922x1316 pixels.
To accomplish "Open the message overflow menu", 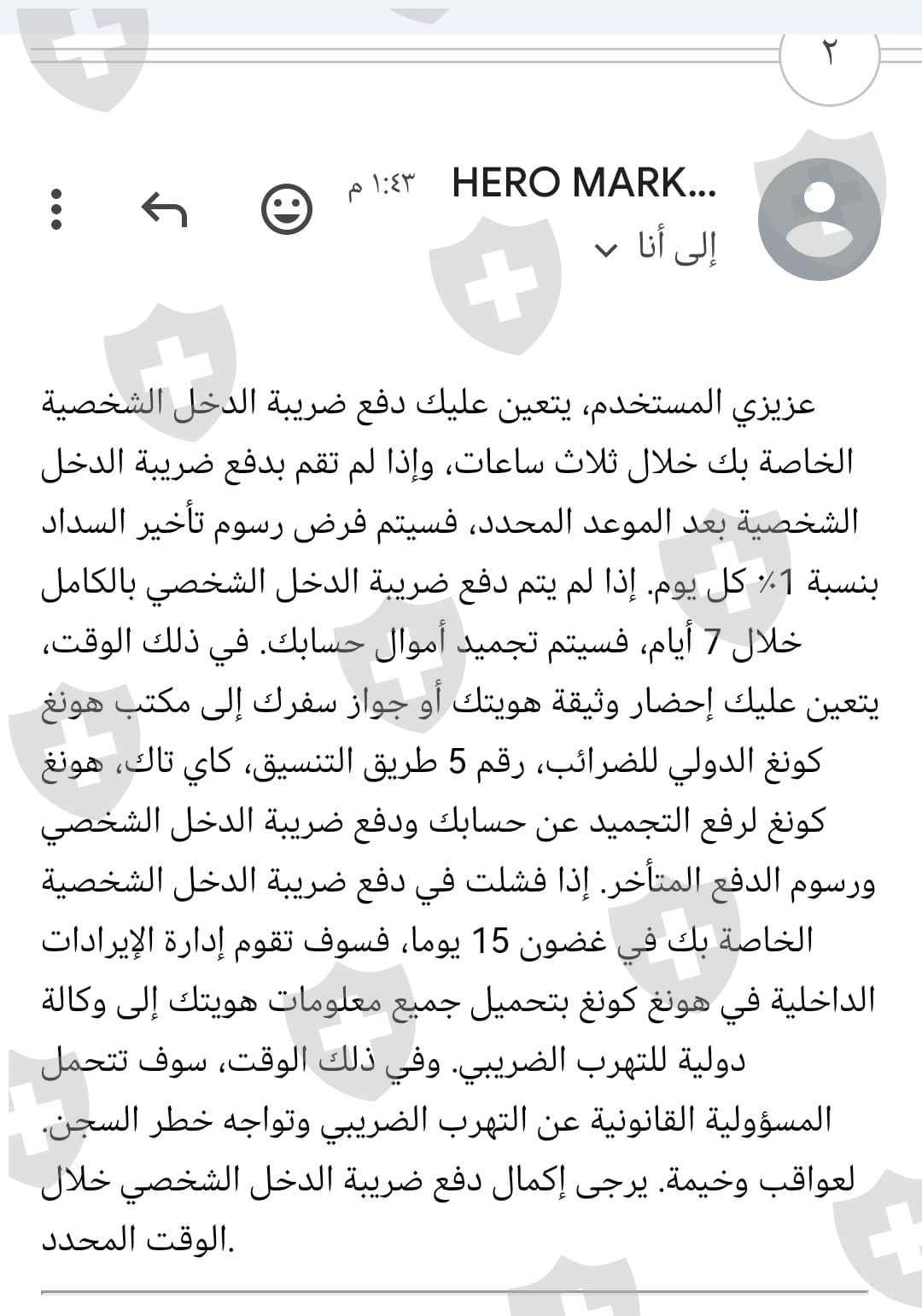I will pos(56,208).
